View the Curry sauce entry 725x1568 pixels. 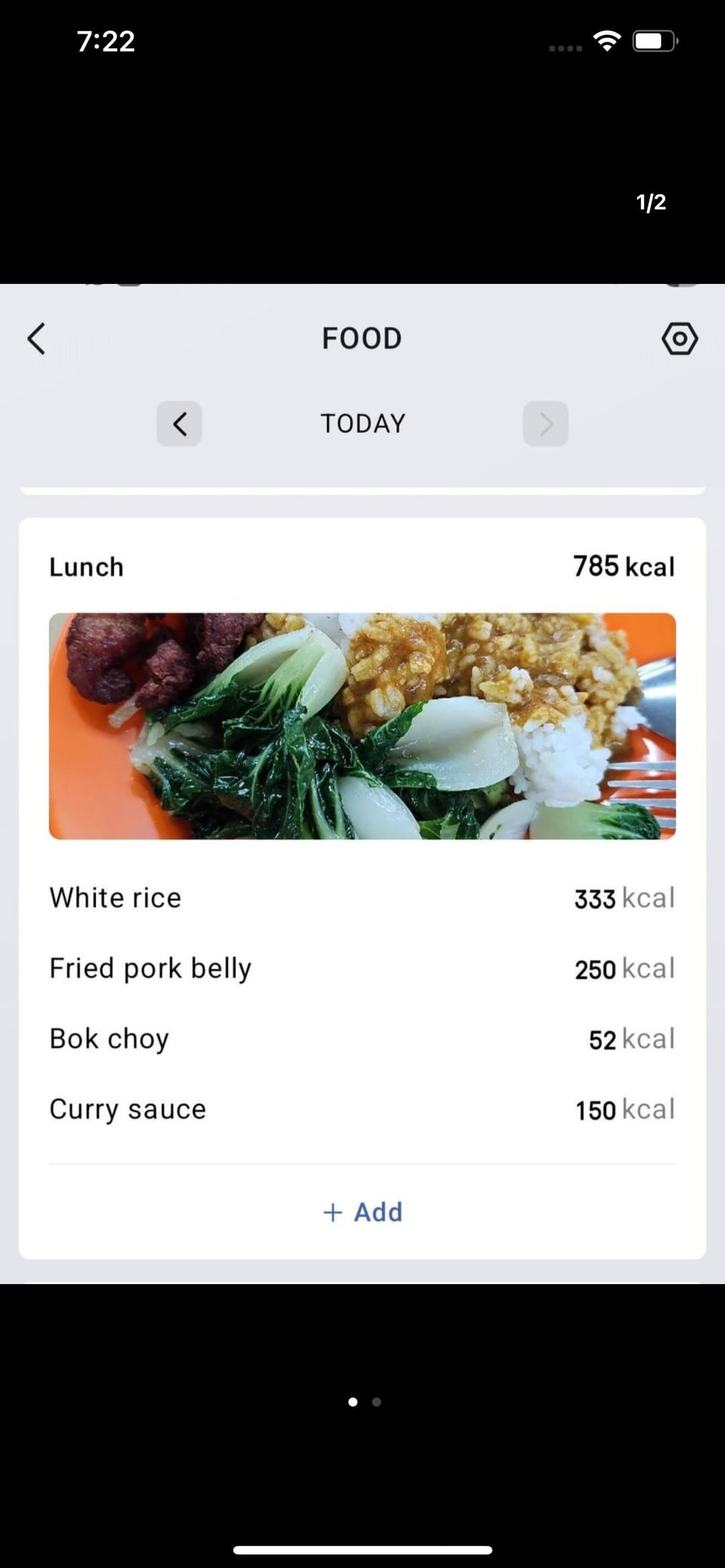362,1110
